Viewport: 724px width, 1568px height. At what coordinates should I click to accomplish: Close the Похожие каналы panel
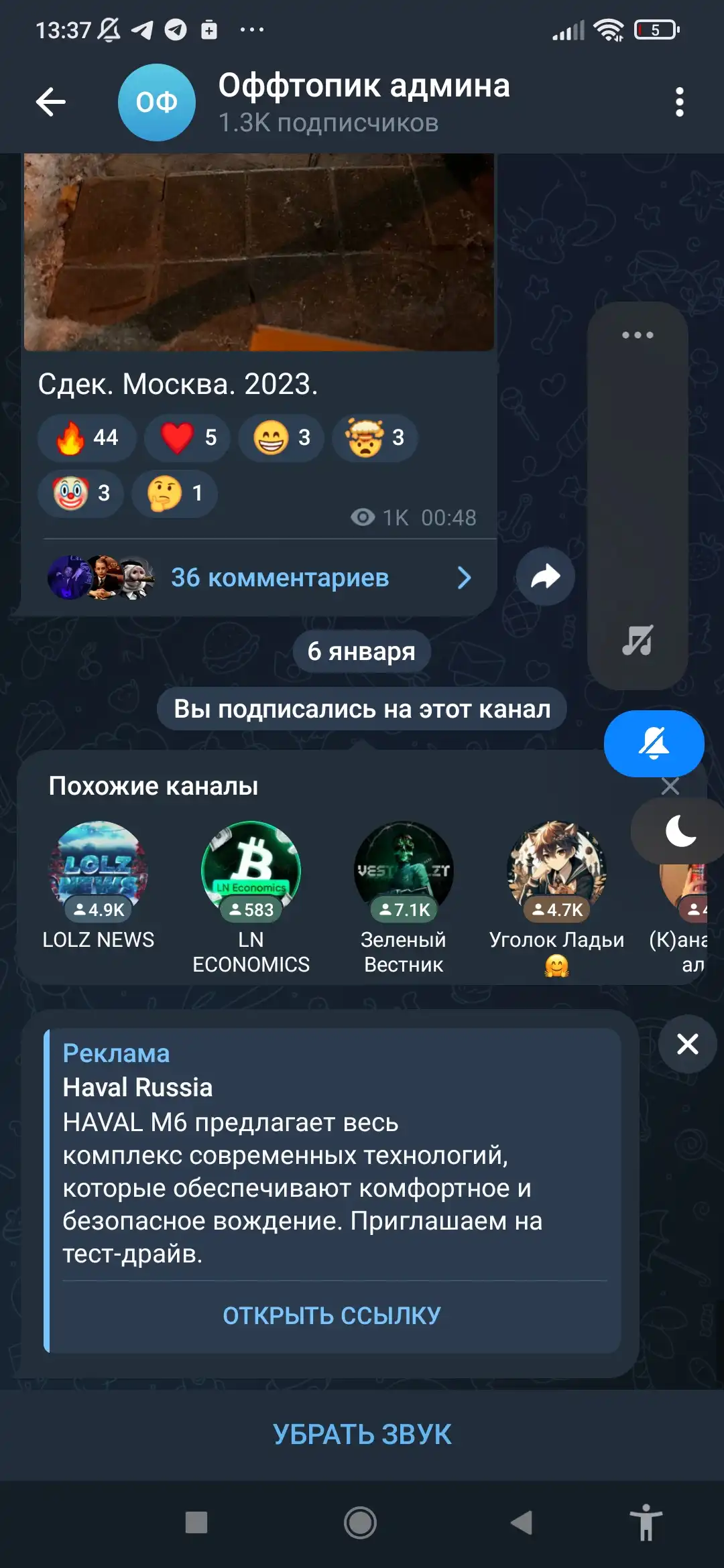point(670,786)
